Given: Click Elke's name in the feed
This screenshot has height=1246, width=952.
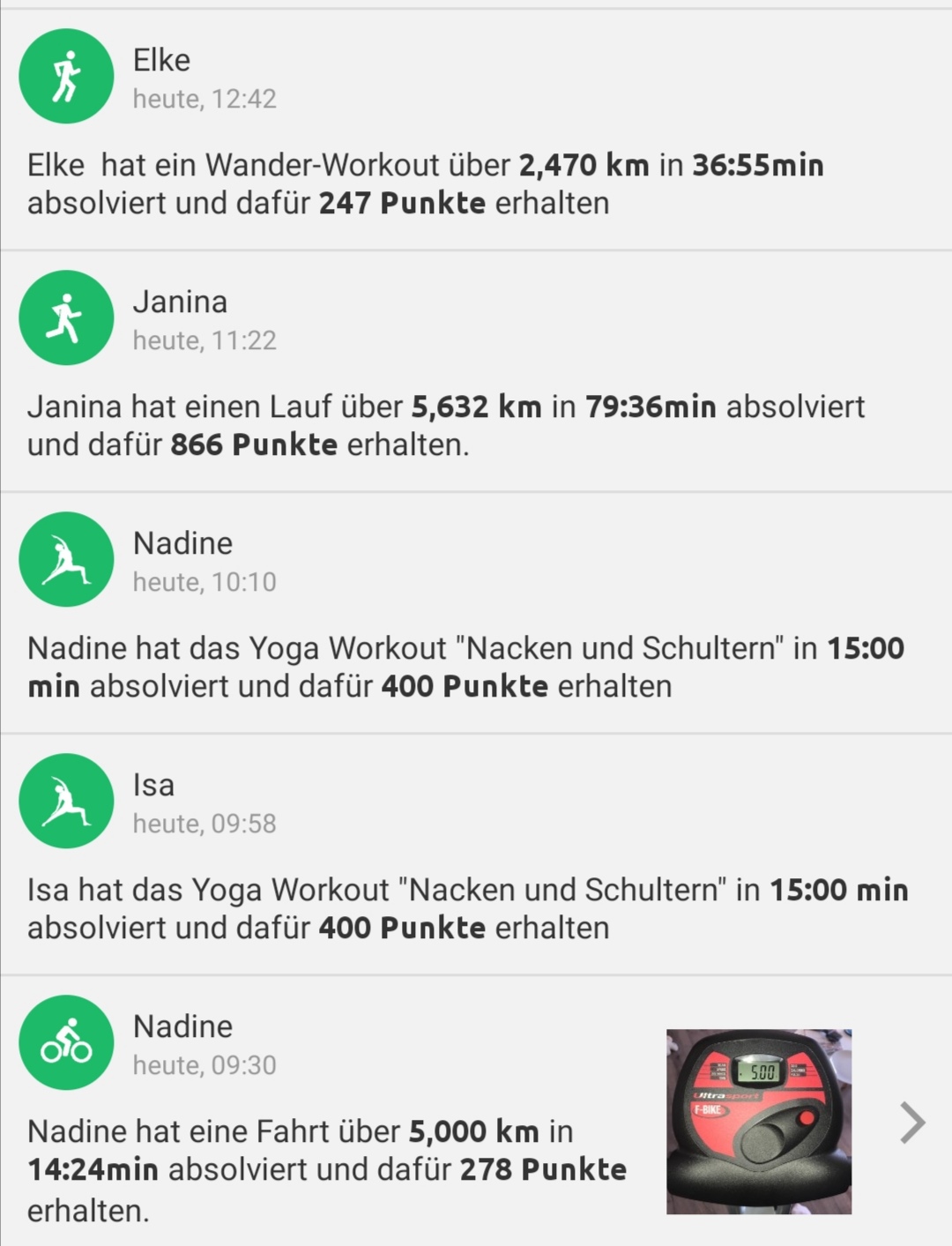Looking at the screenshot, I should click(x=160, y=59).
